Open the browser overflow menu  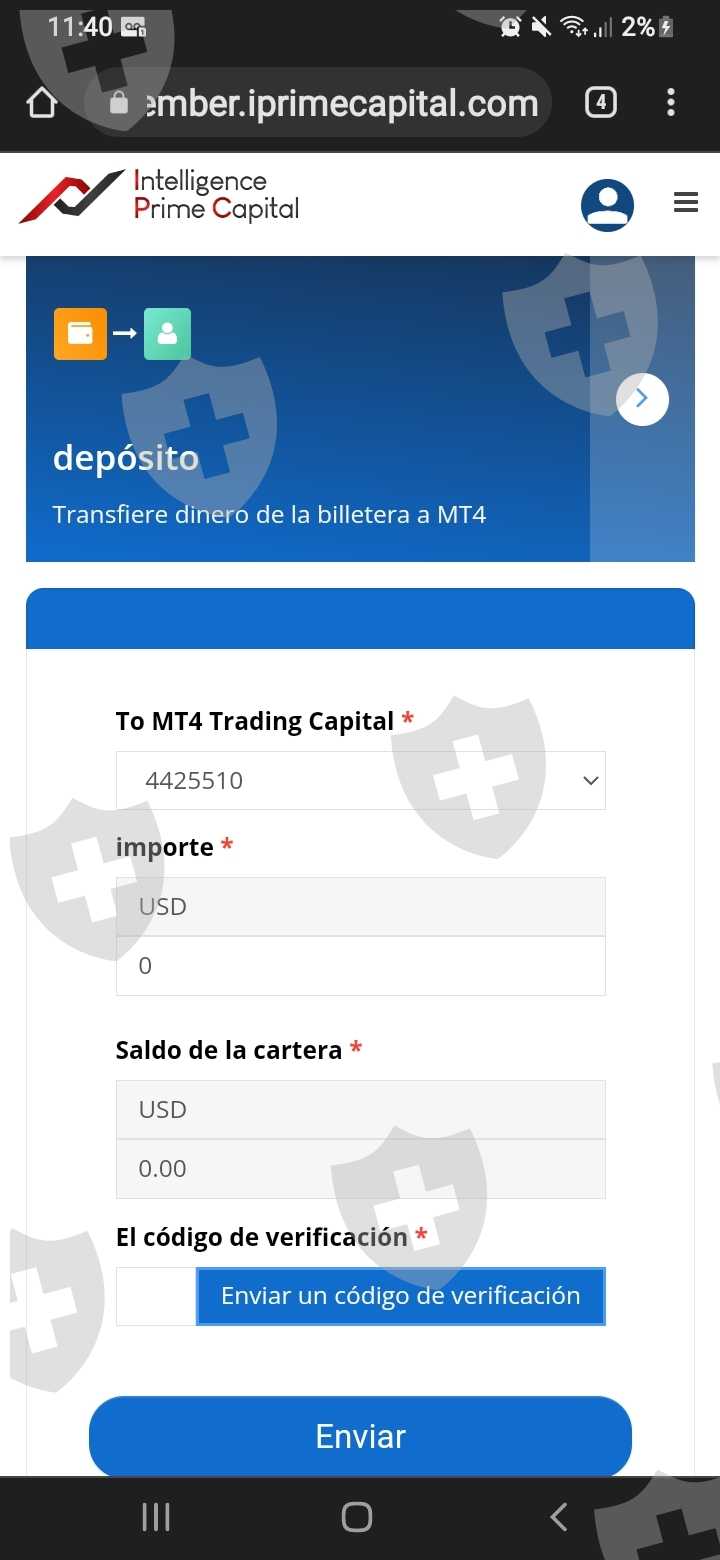(671, 102)
